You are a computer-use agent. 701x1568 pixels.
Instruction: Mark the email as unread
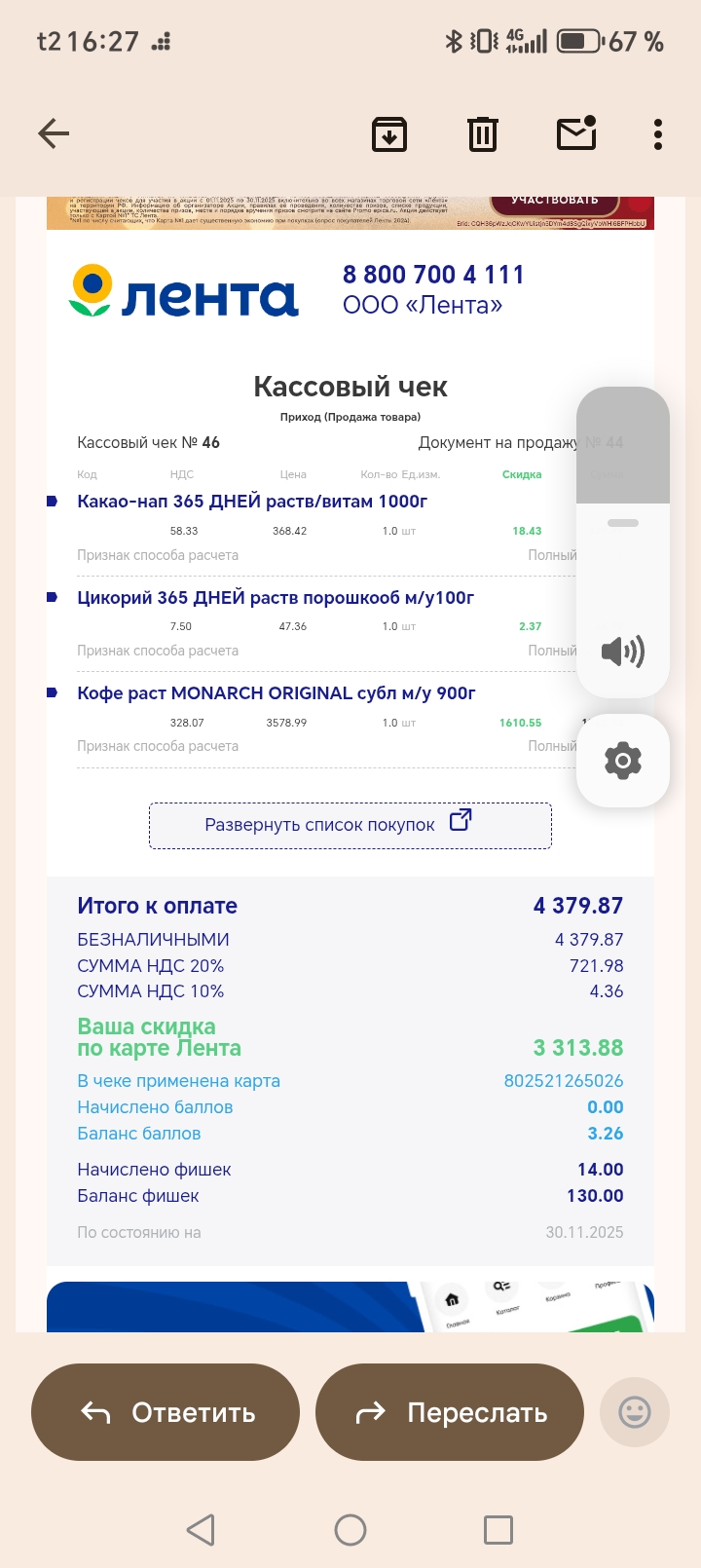[x=576, y=133]
